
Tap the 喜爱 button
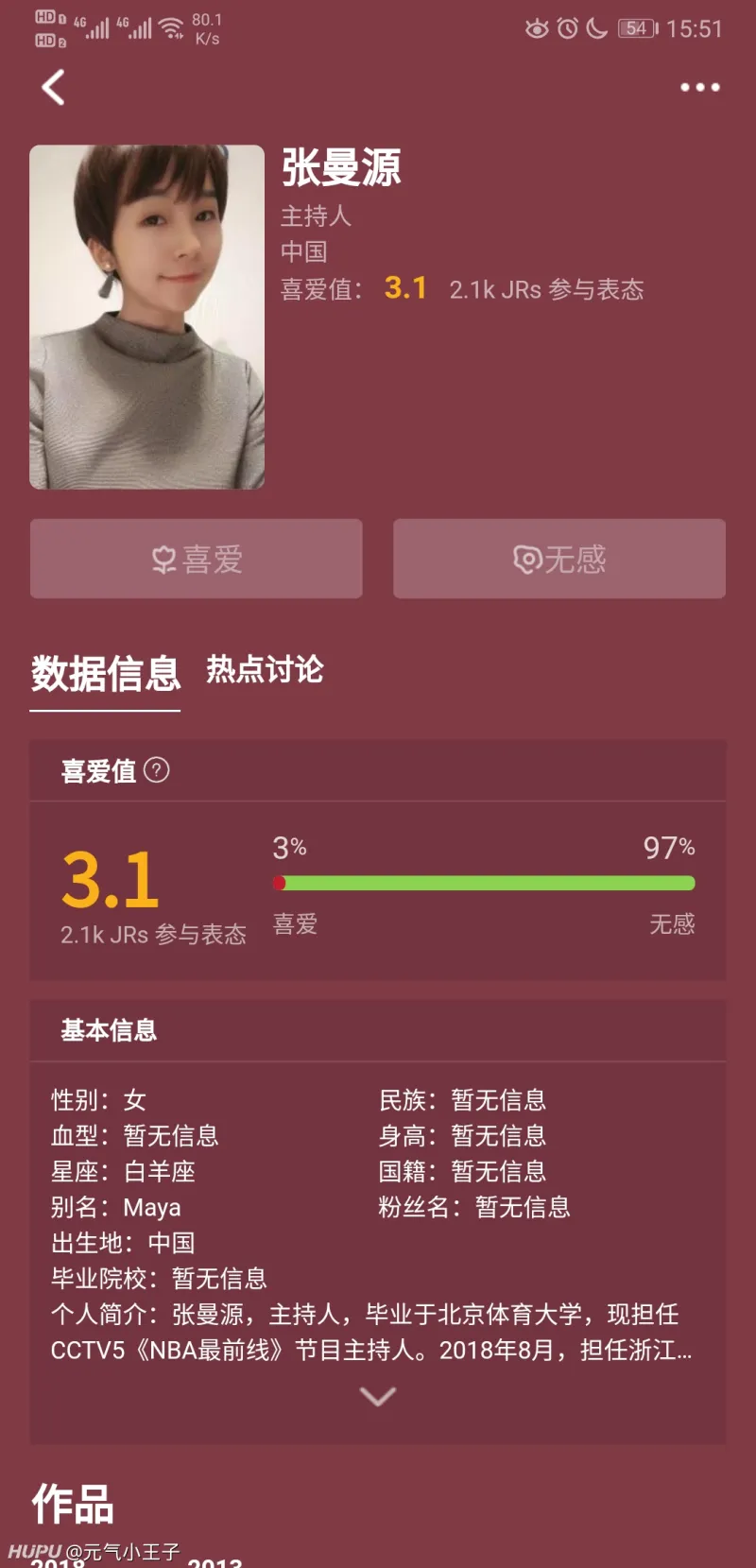[x=197, y=559]
